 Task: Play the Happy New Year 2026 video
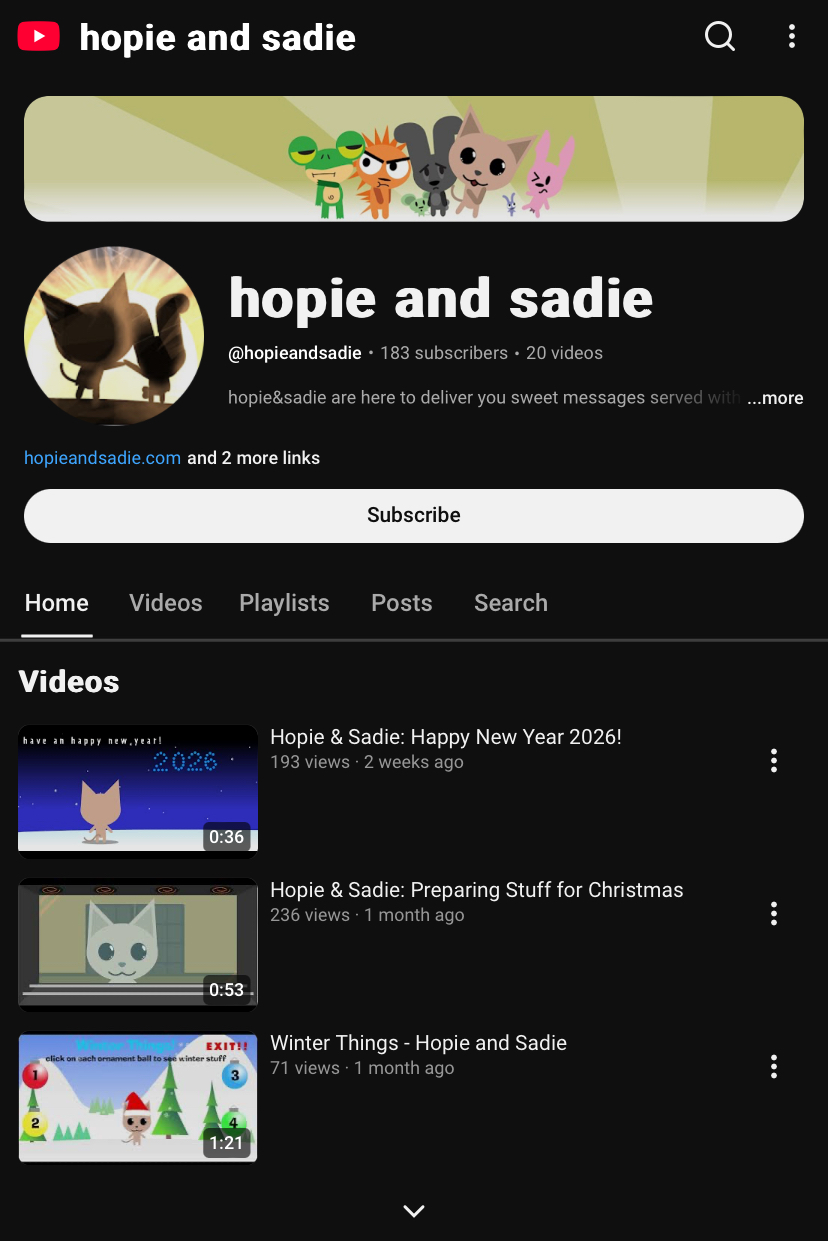(138, 791)
